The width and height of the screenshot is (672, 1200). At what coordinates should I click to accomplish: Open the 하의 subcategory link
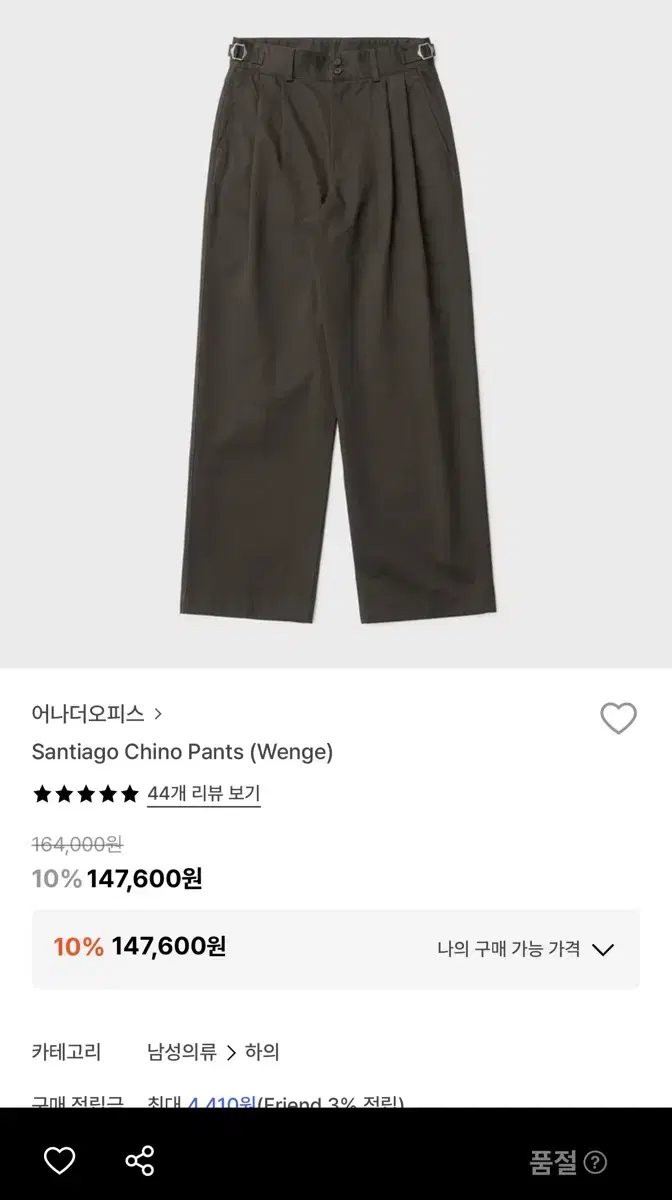[262, 1052]
